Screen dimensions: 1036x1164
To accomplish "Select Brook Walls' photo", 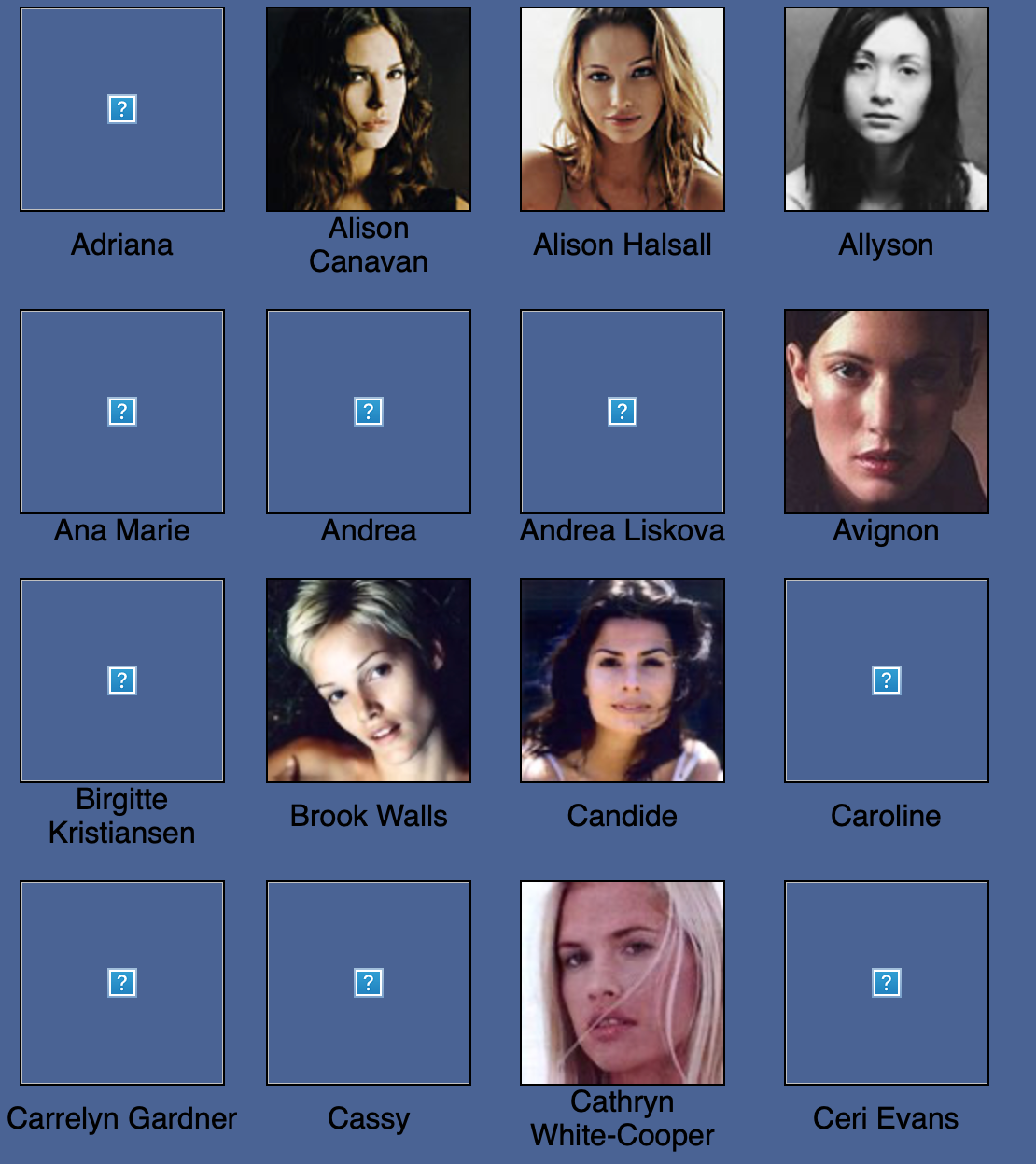I will (x=369, y=680).
